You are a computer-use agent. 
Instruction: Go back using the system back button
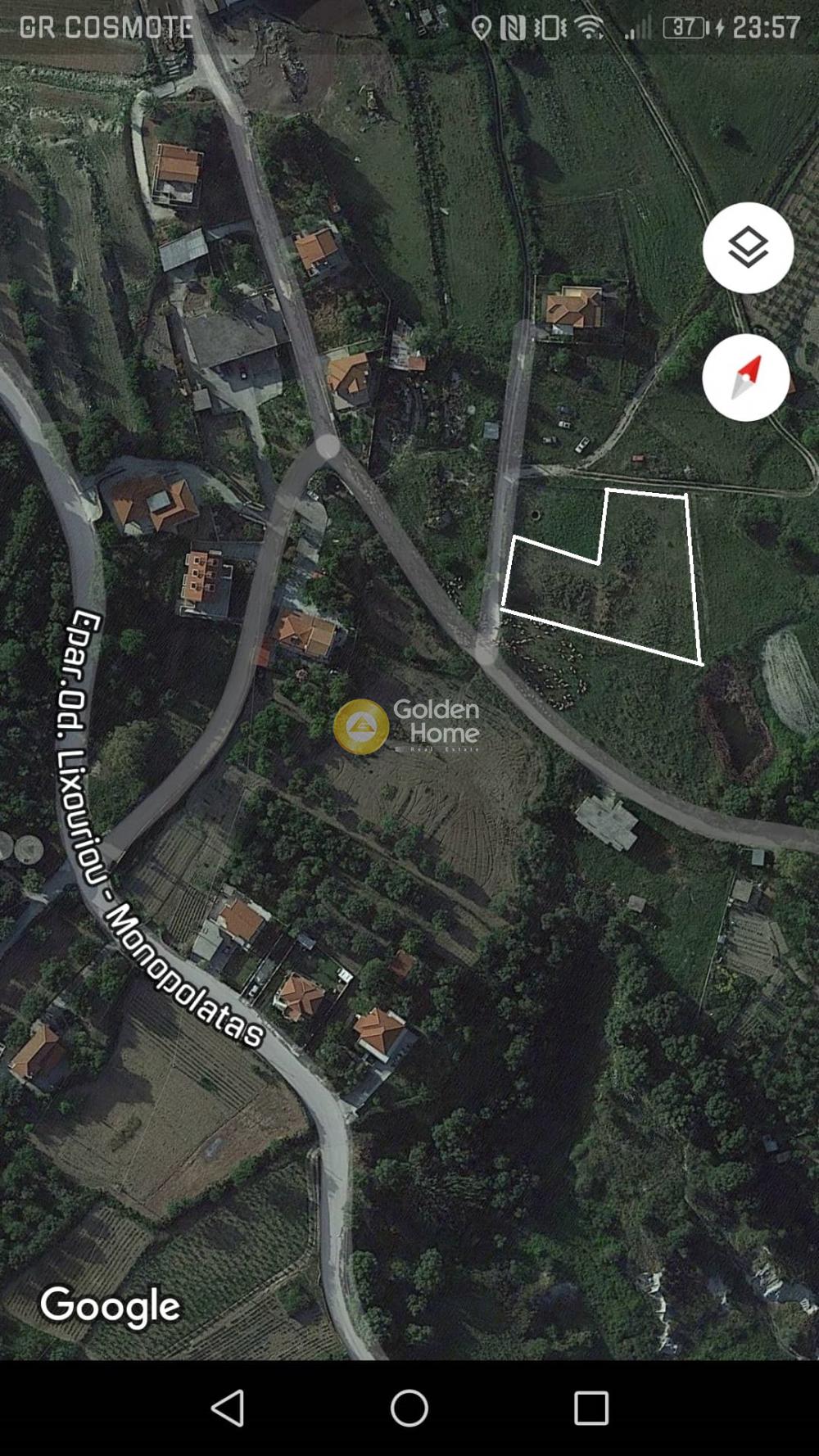pyautogui.click(x=228, y=1408)
